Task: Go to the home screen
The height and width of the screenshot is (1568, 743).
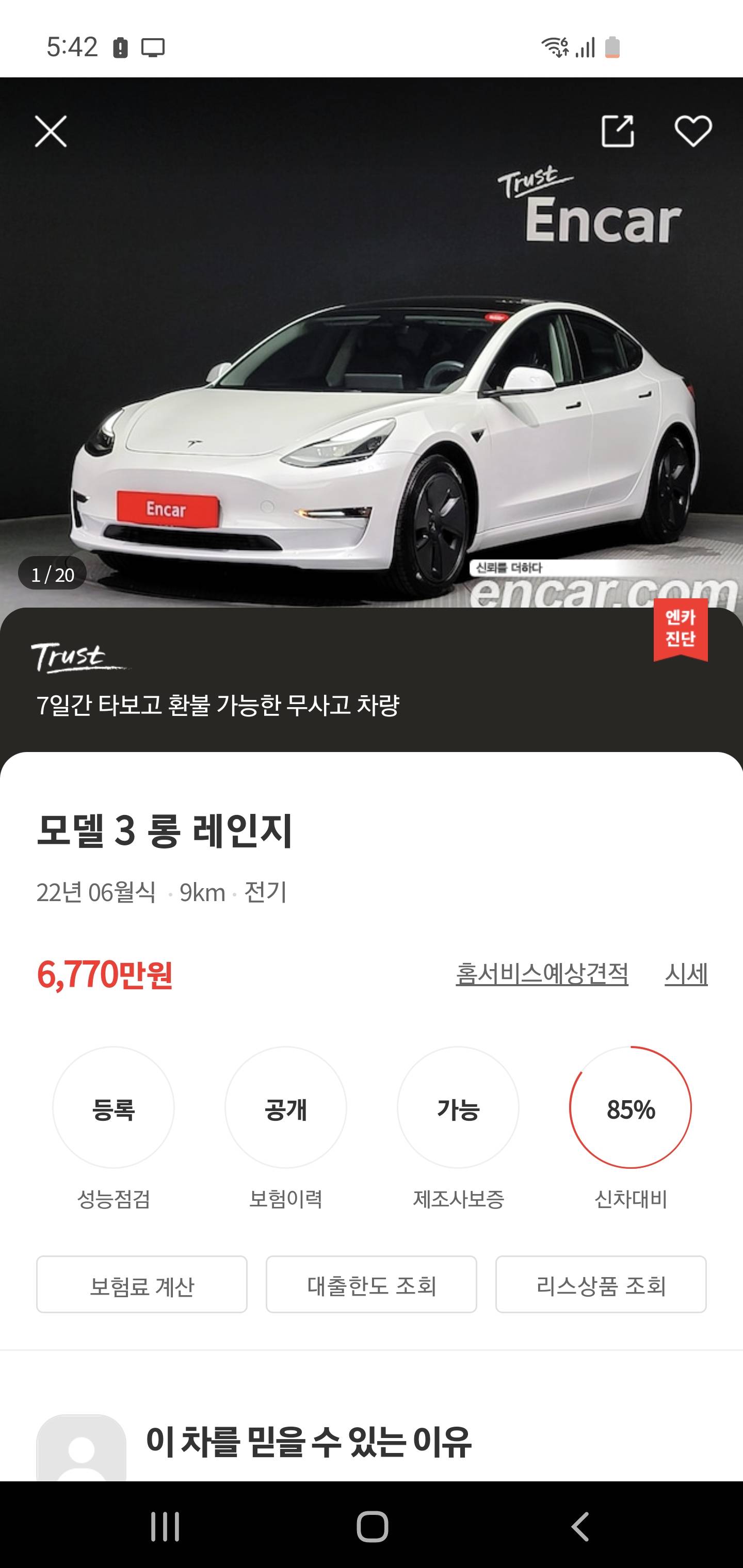Action: coord(372,1526)
